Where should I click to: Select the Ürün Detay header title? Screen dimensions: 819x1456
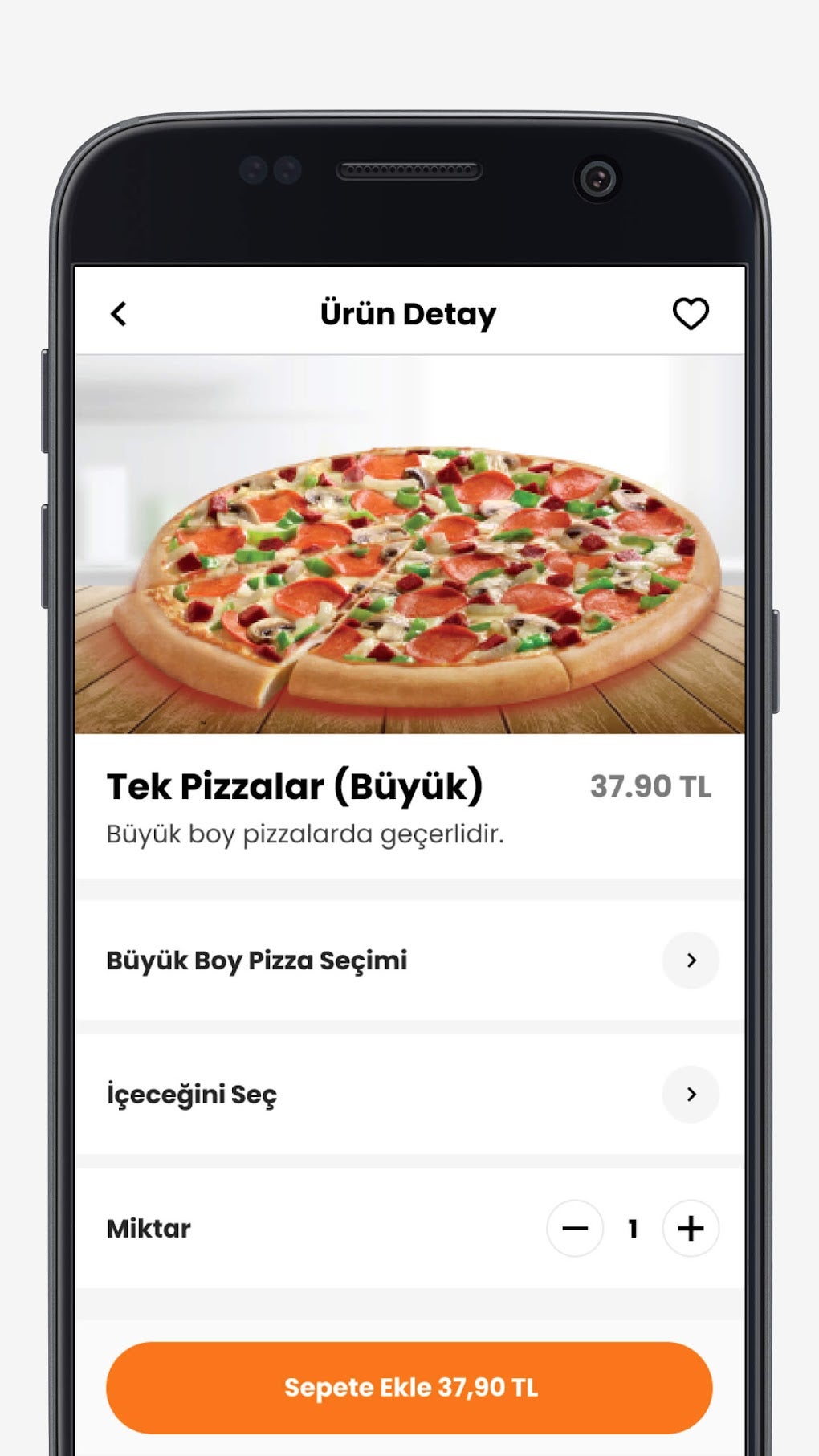tap(408, 313)
